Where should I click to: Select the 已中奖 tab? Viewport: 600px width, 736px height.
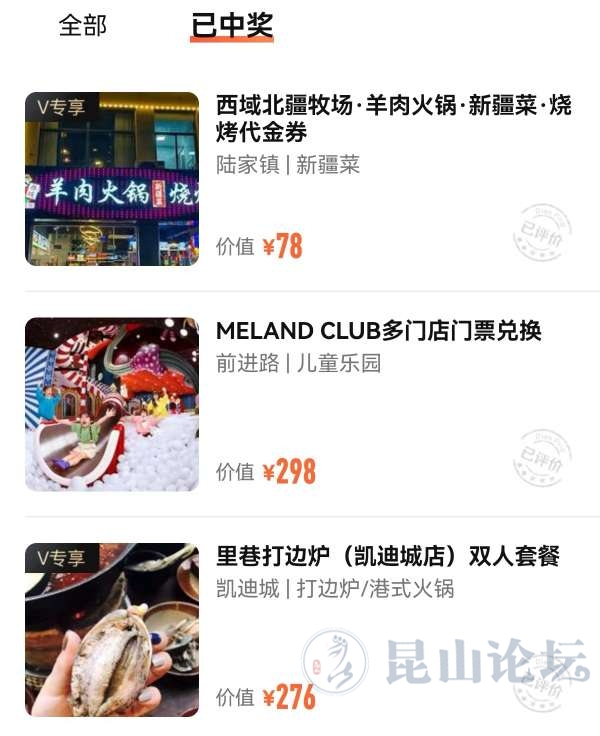point(232,25)
